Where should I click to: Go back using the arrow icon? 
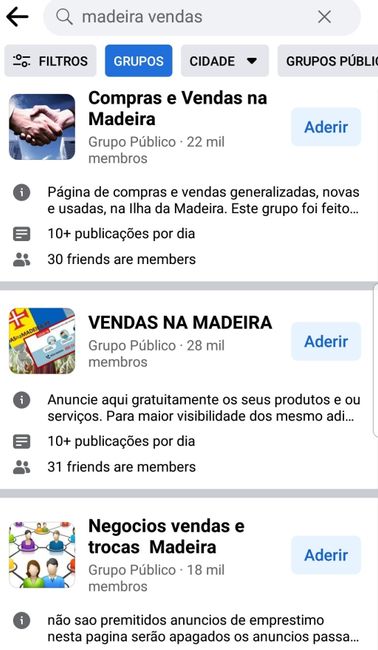[17, 17]
